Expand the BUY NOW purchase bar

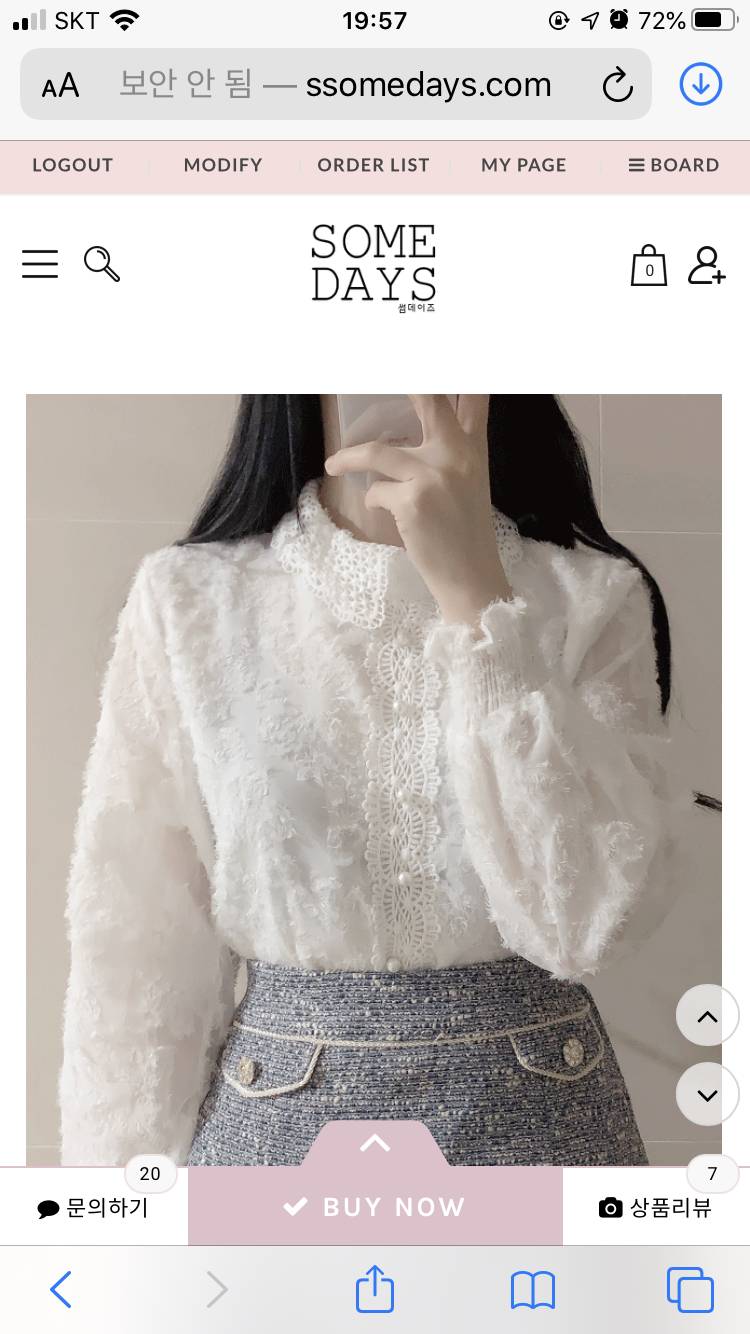tap(374, 1143)
